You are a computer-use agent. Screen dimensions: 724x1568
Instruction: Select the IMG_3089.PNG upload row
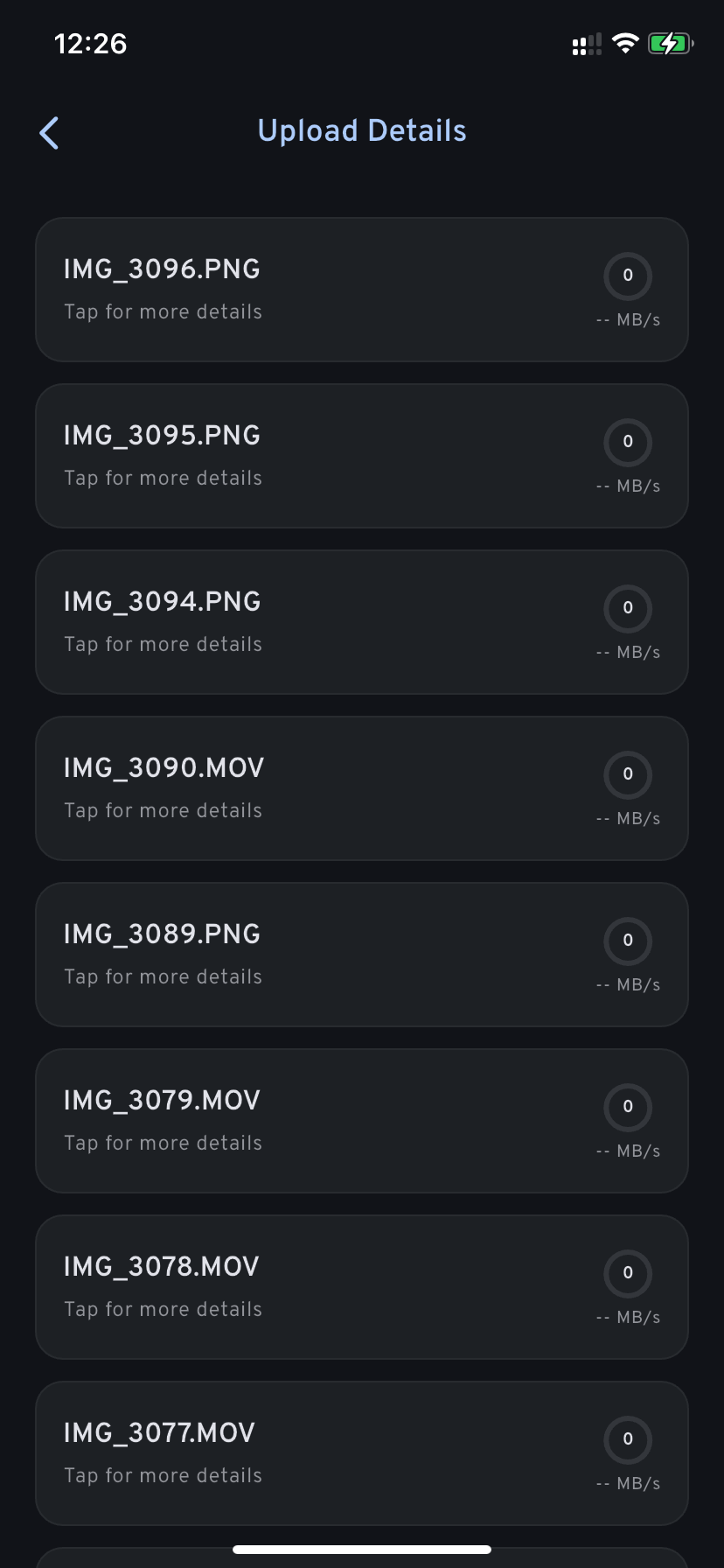point(361,955)
